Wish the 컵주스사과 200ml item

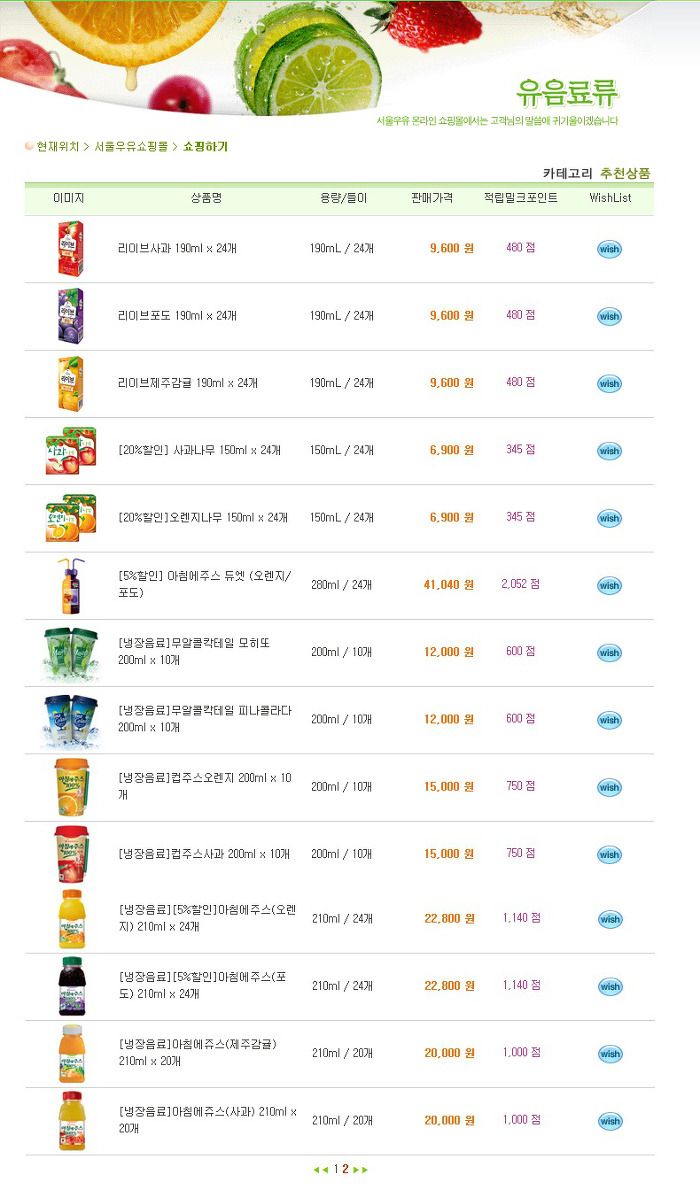tap(609, 855)
